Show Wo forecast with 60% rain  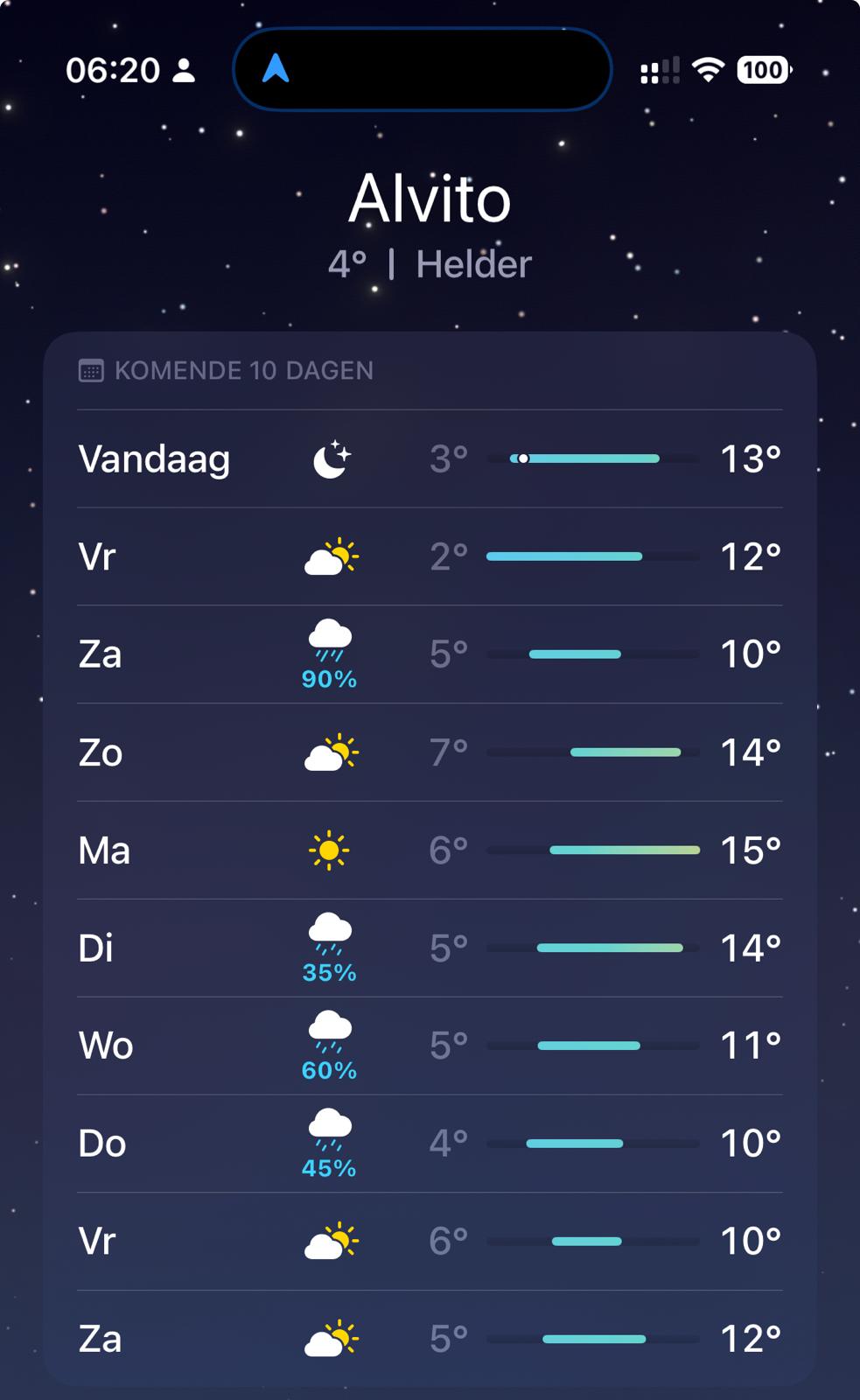click(x=429, y=1046)
